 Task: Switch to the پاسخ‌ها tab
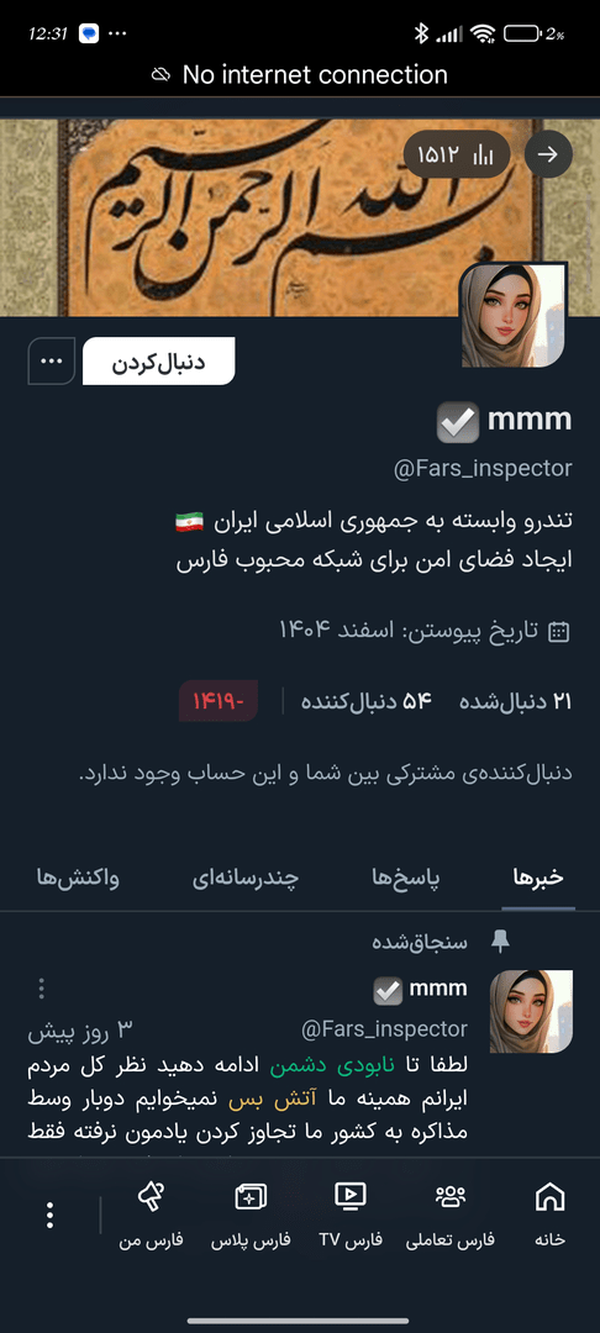click(x=406, y=878)
